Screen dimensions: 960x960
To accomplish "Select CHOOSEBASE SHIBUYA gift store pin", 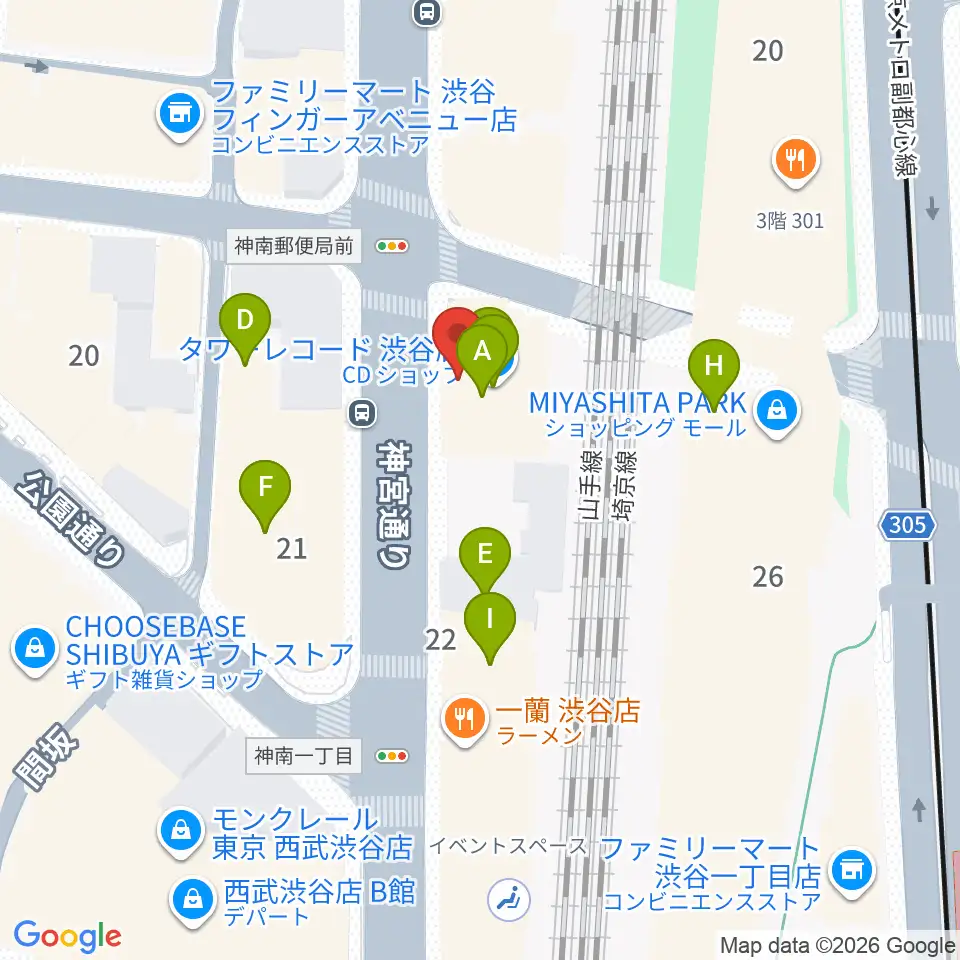I will click(34, 650).
